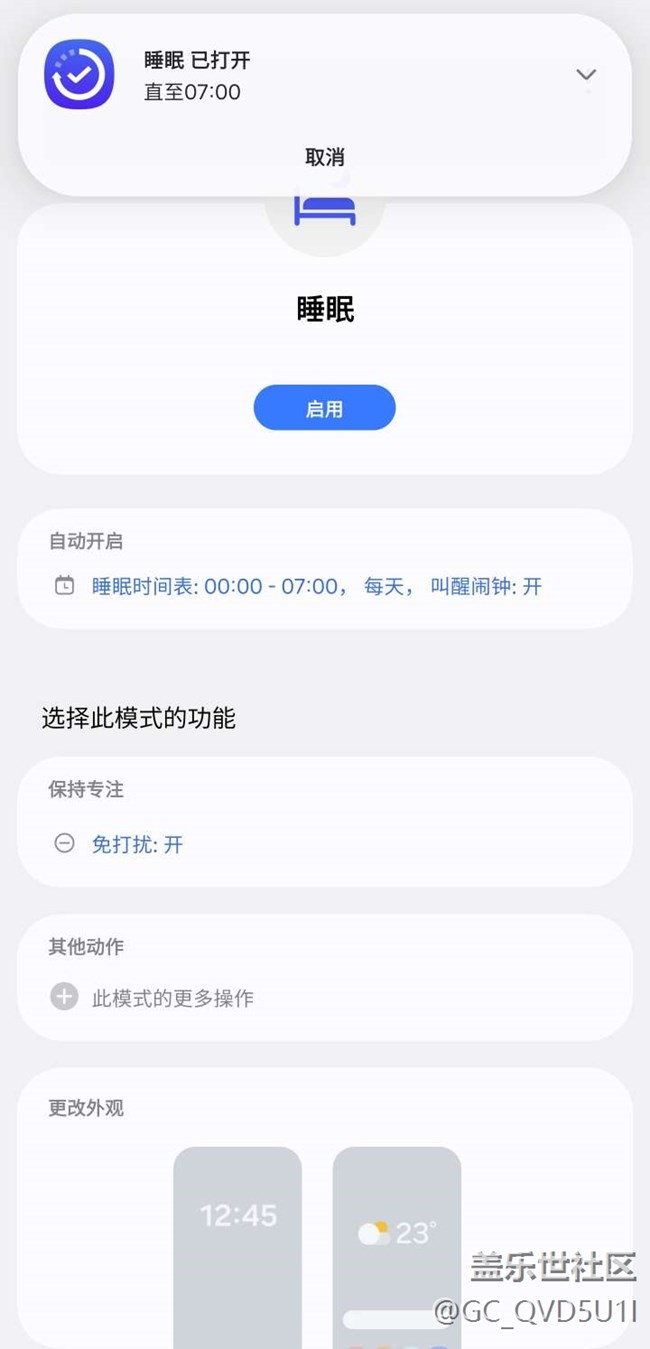Select the lock screen preview showing 12:45
This screenshot has width=650, height=1349.
coord(238,1248)
